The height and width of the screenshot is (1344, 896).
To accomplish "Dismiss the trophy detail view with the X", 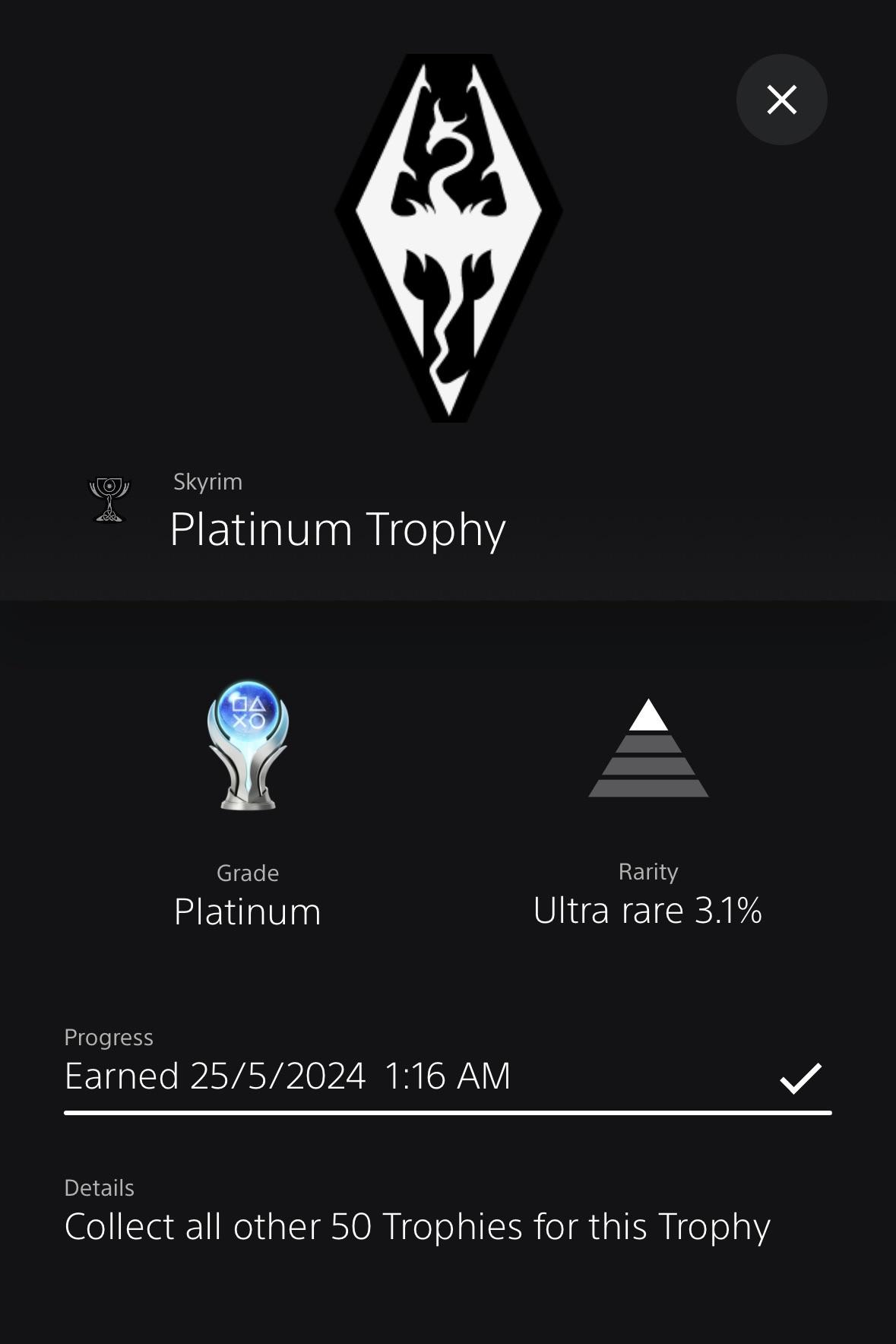I will tap(781, 99).
